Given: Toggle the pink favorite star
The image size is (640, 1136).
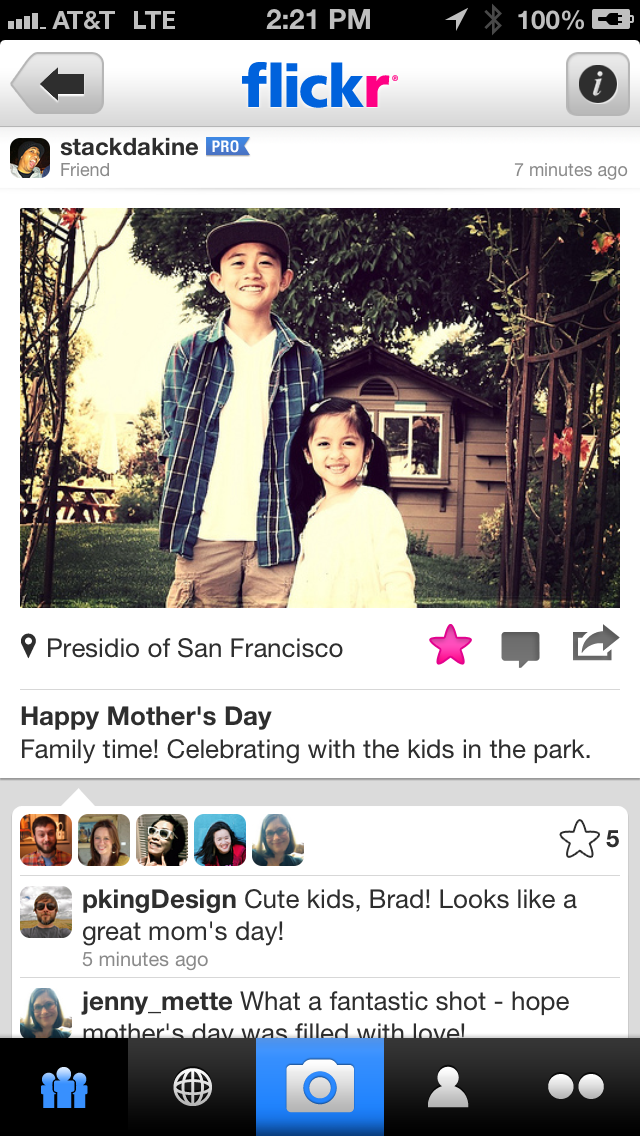Looking at the screenshot, I should tap(450, 647).
